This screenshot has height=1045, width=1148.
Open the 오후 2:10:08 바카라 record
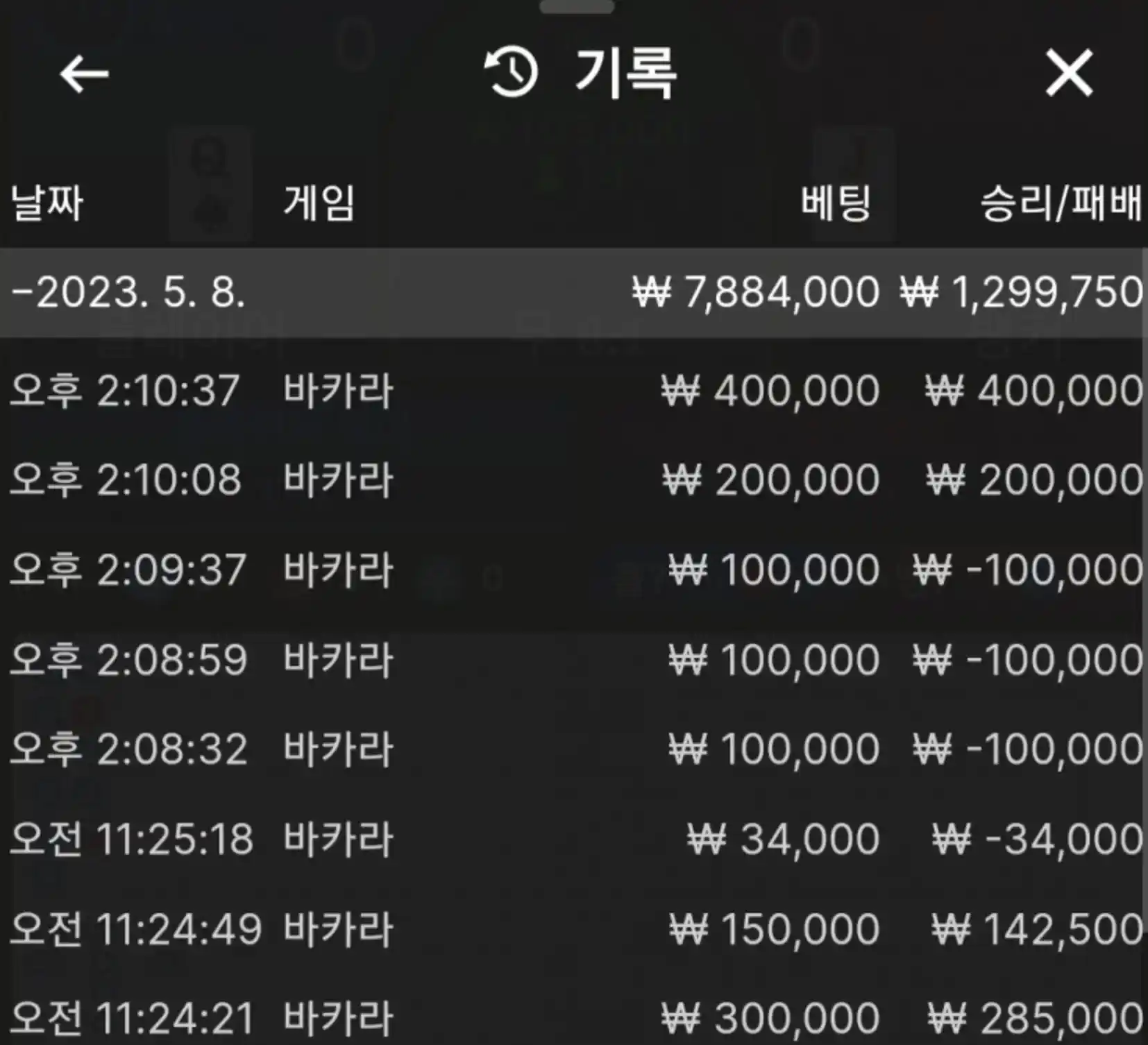[573, 480]
